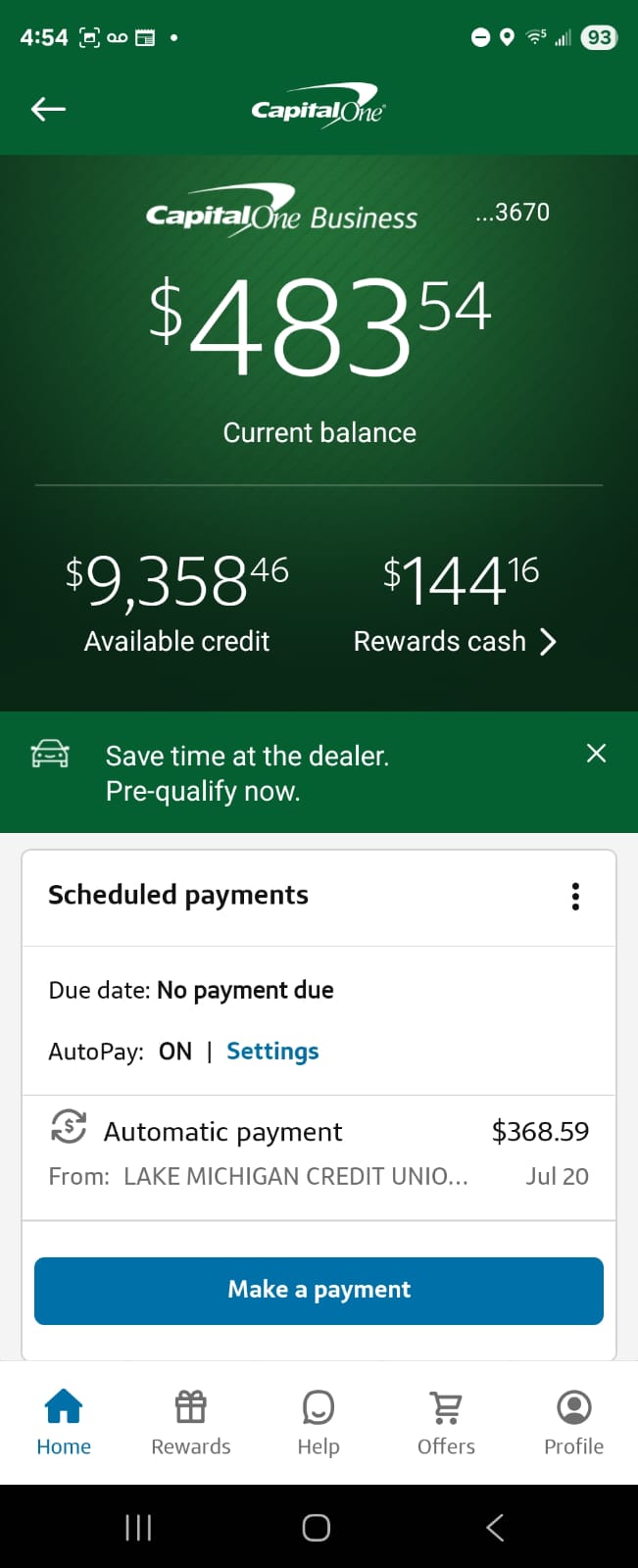Tap Make a payment button
638x1568 pixels.
click(319, 1290)
